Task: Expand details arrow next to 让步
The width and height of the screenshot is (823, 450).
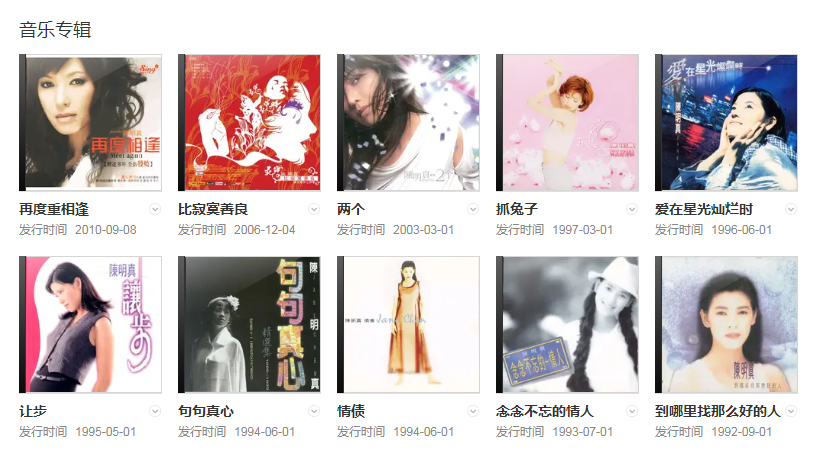Action: [x=155, y=411]
